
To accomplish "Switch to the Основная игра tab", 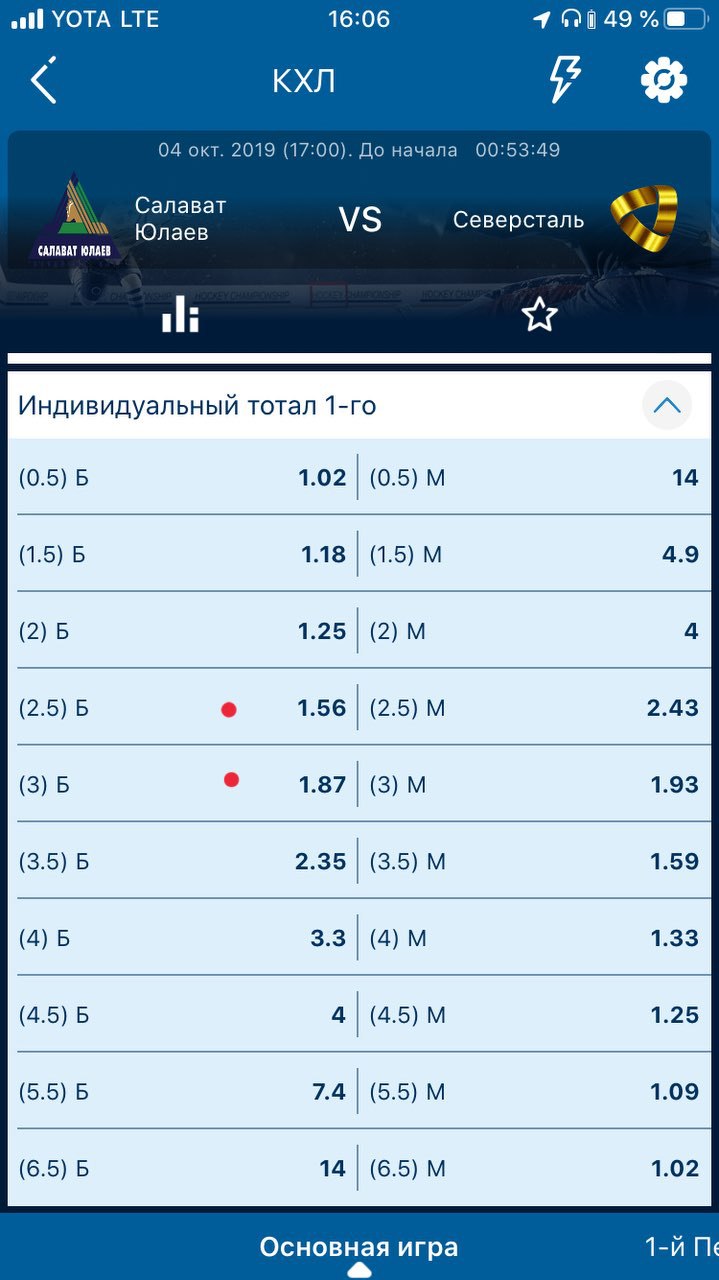I will click(359, 1248).
